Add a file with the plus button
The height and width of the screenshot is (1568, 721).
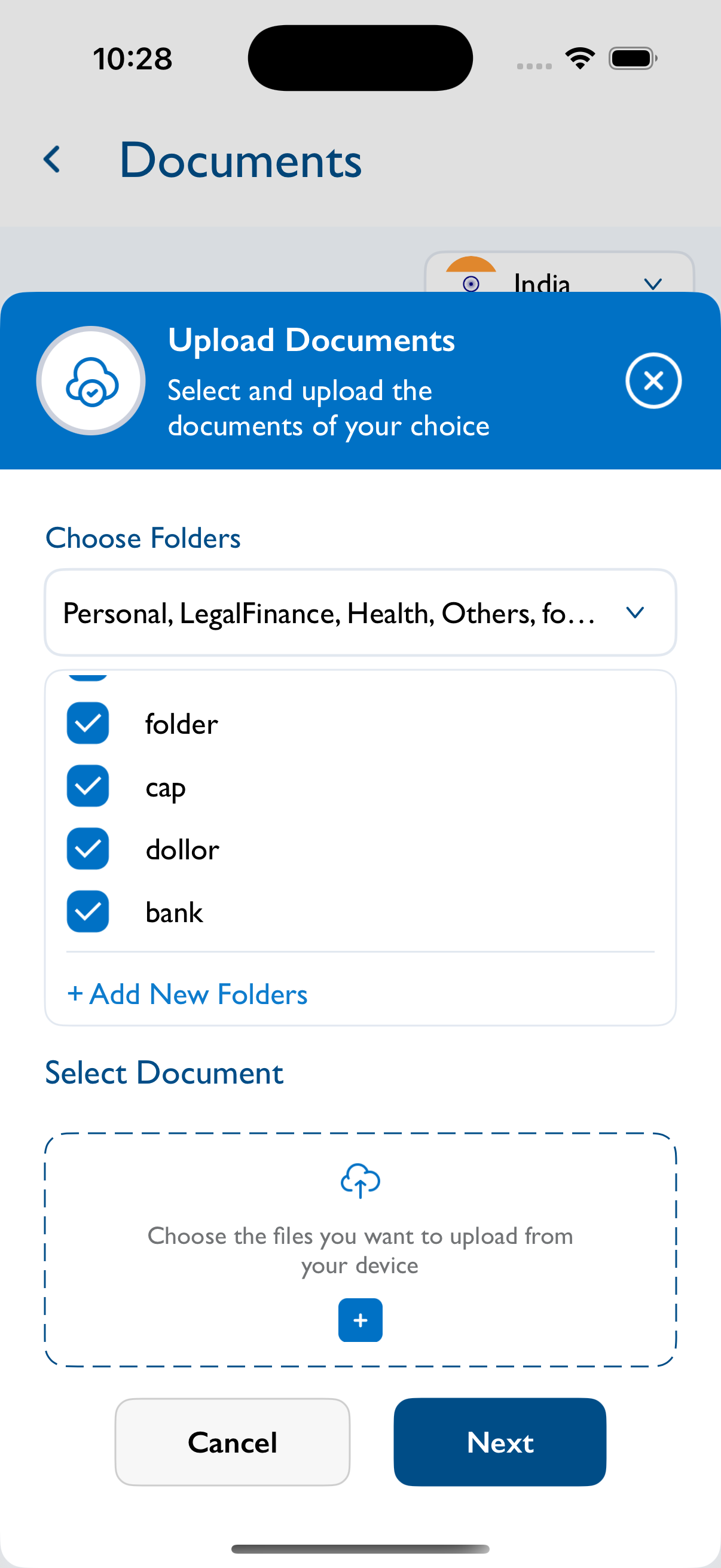[x=360, y=1320]
